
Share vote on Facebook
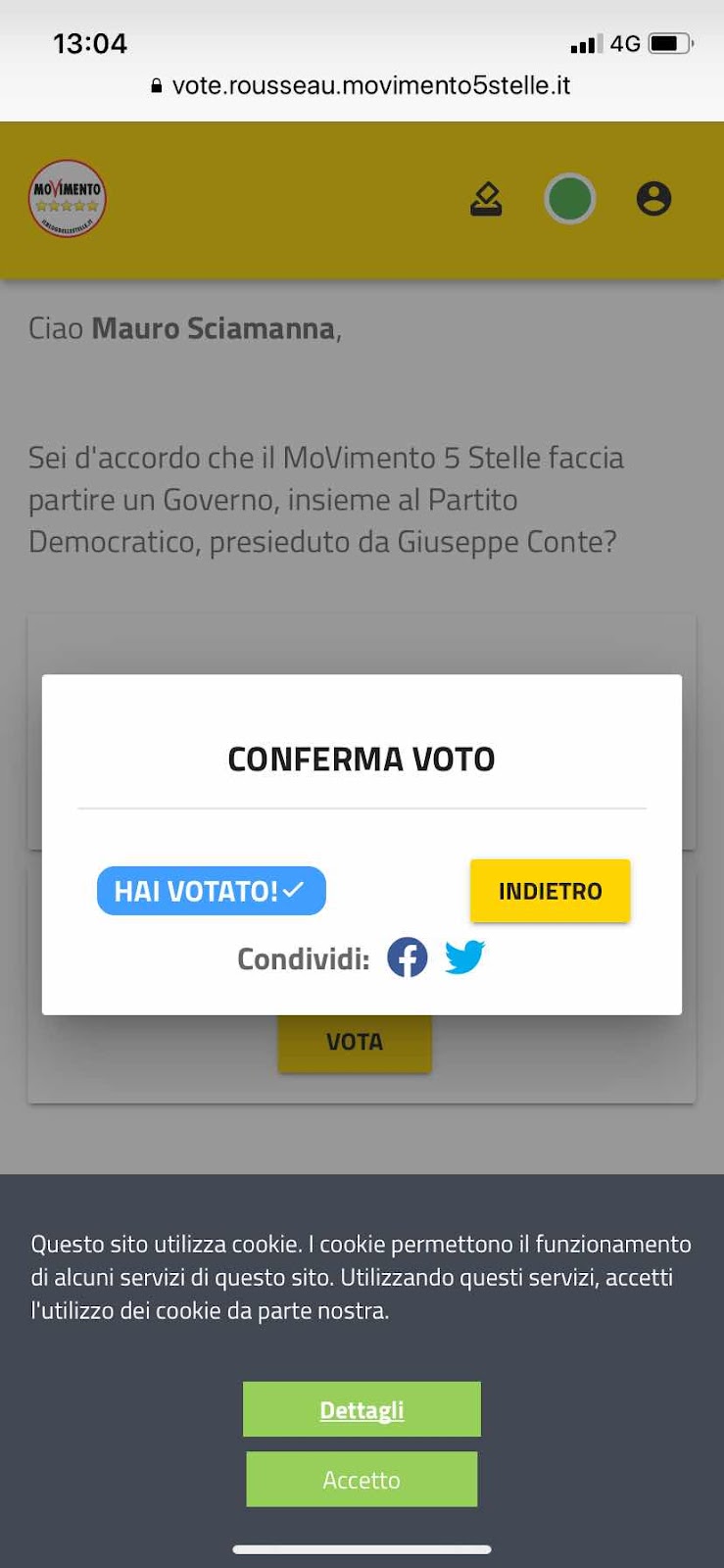point(408,957)
